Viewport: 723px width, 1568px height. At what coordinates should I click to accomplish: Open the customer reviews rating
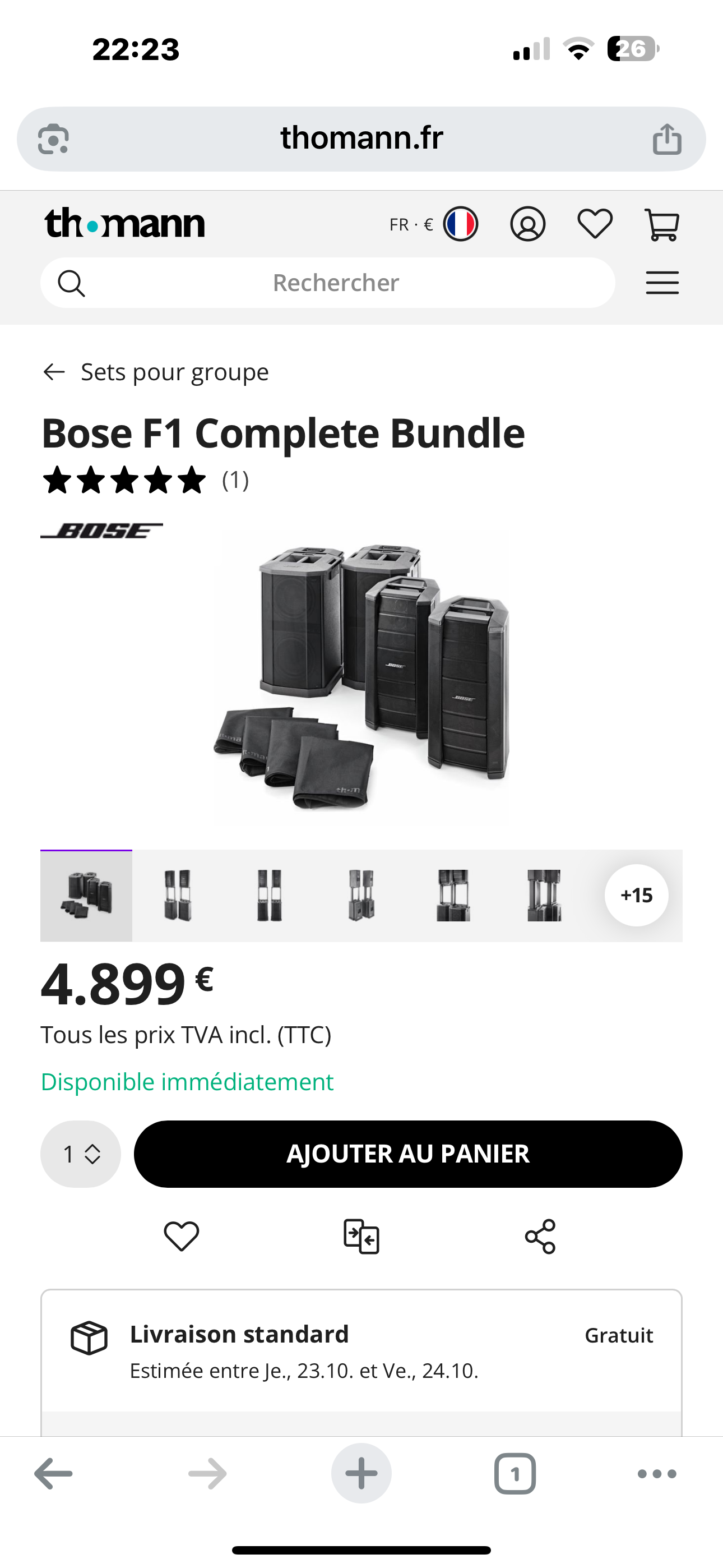pyautogui.click(x=145, y=480)
